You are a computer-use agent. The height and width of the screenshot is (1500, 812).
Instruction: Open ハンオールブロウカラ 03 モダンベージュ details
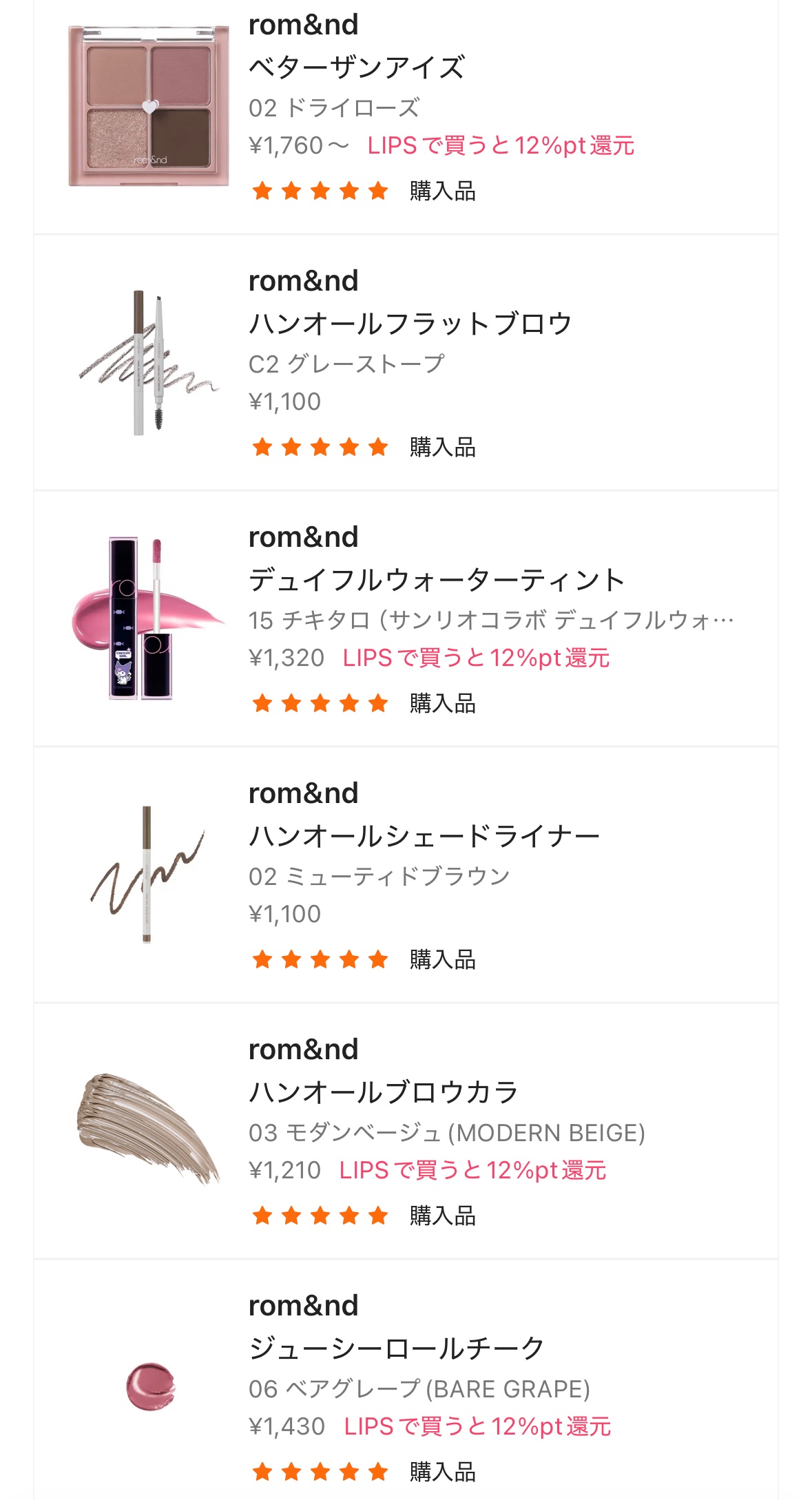coord(383,1092)
